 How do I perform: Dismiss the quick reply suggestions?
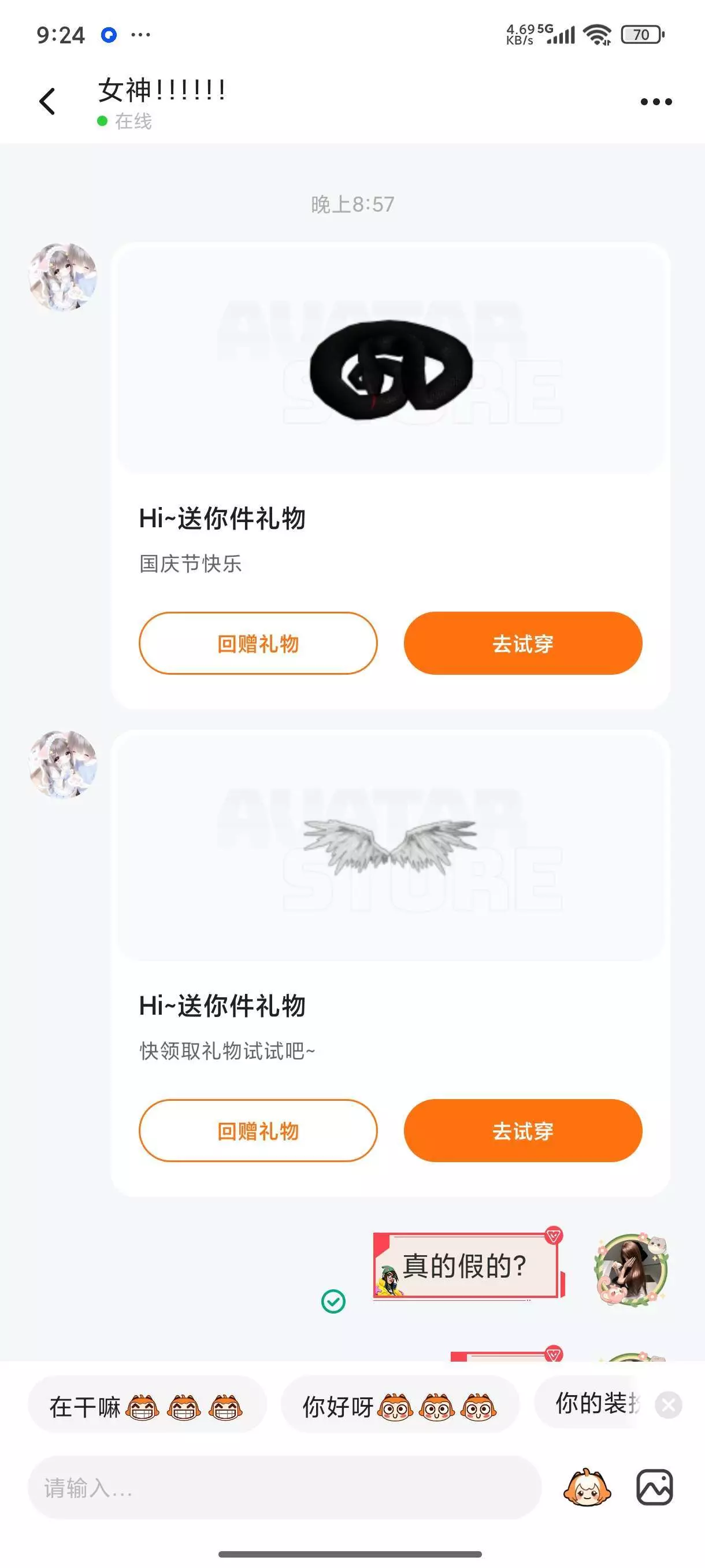(668, 1406)
